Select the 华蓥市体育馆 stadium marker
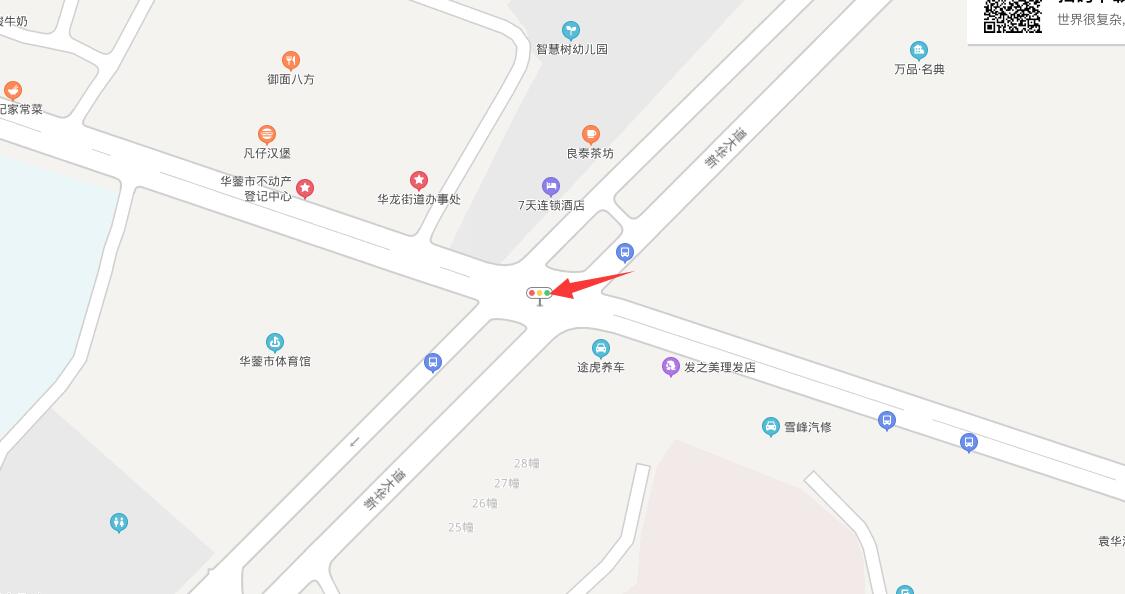Screen dimensions: 1125x594 [x=275, y=342]
